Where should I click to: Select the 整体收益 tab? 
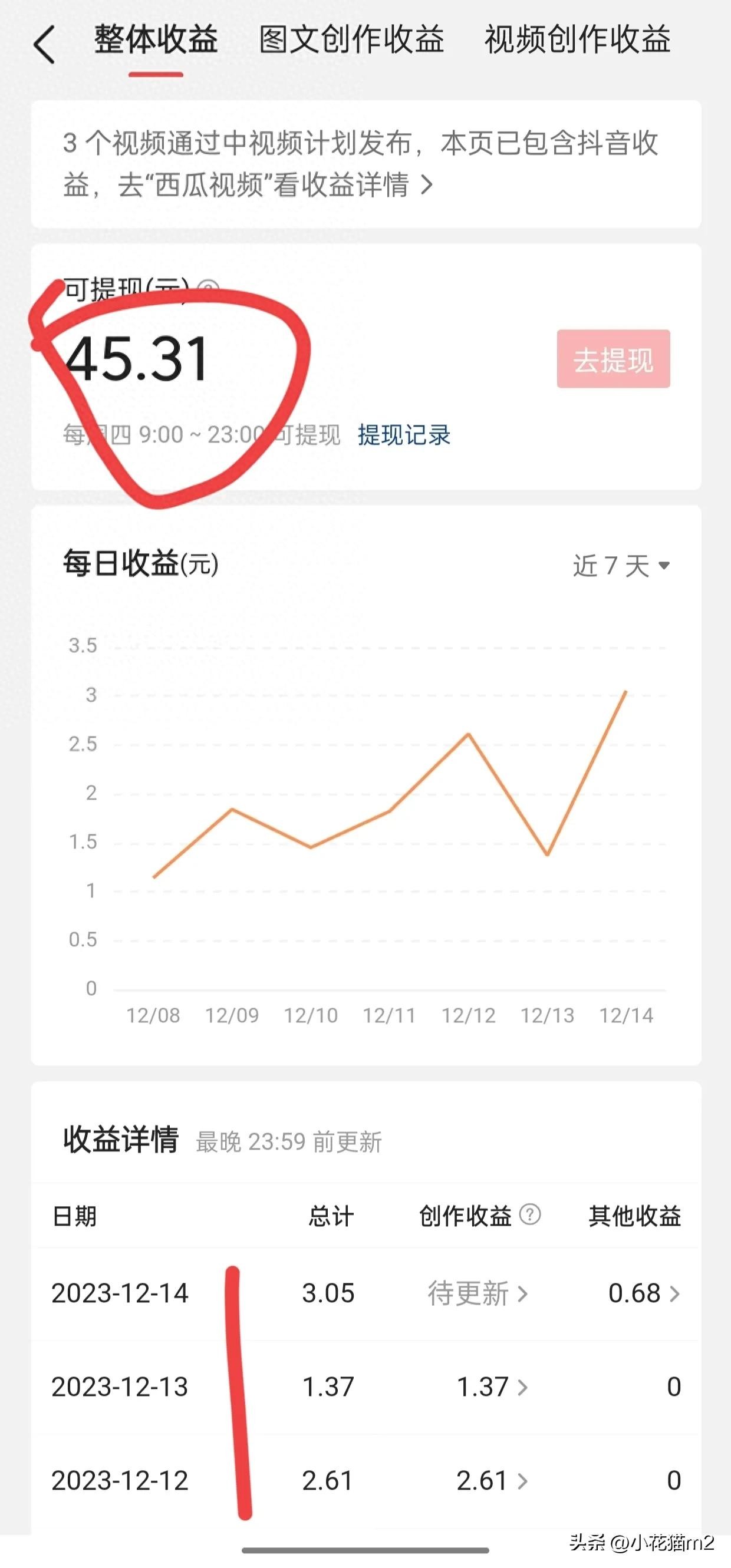click(156, 40)
